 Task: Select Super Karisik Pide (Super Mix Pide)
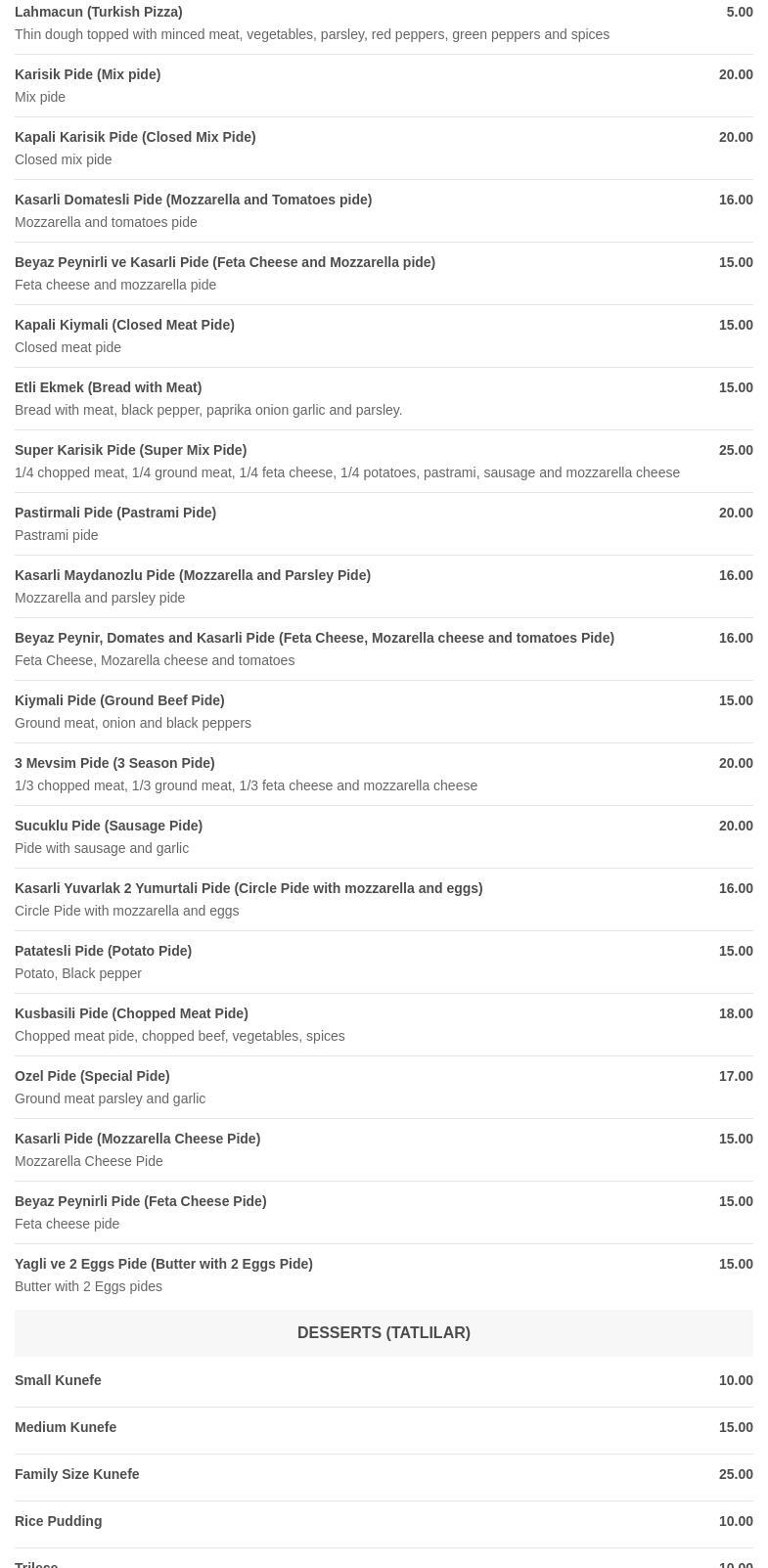pyautogui.click(x=130, y=450)
